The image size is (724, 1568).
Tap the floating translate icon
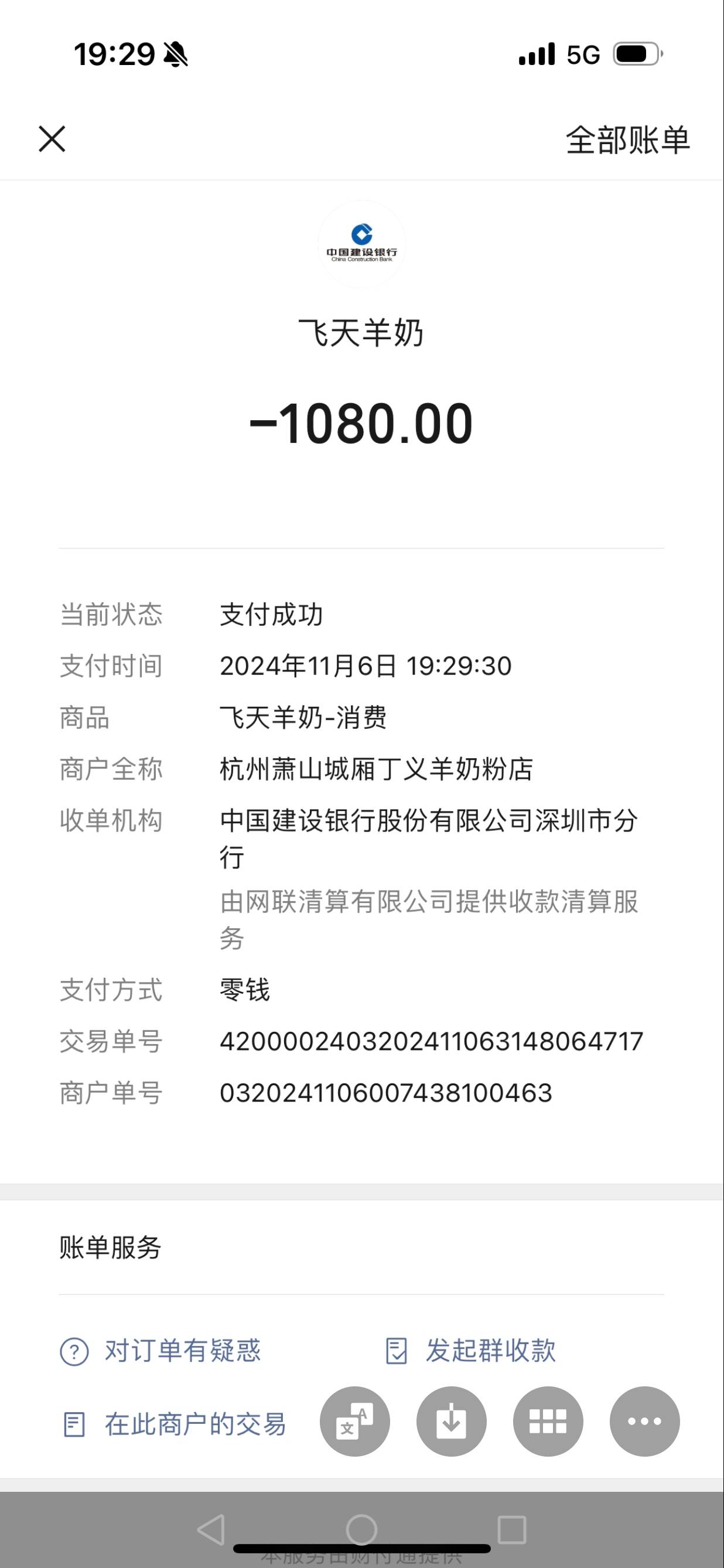(x=355, y=1422)
